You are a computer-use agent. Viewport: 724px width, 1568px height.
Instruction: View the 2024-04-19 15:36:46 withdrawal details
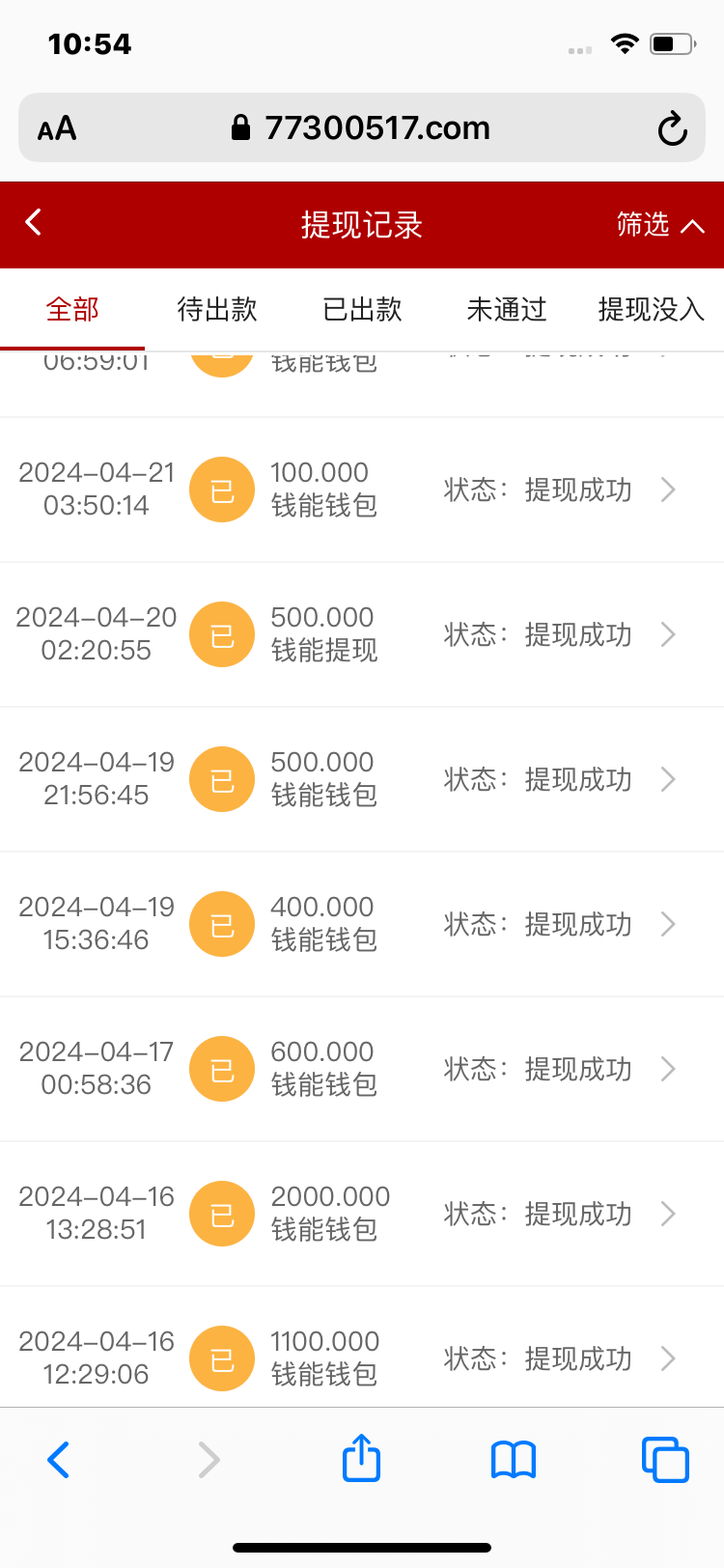[x=362, y=924]
